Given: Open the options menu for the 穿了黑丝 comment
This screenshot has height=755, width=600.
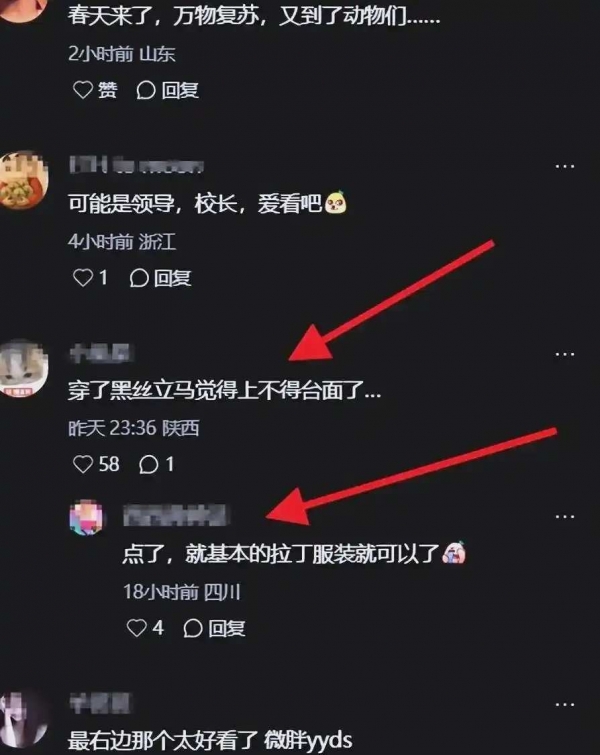Looking at the screenshot, I should (x=565, y=353).
